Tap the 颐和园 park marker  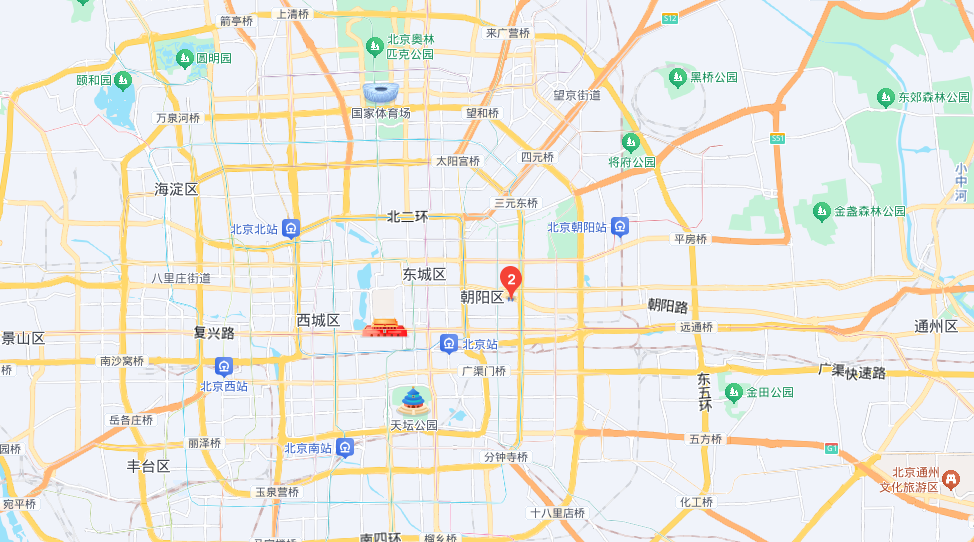click(123, 79)
